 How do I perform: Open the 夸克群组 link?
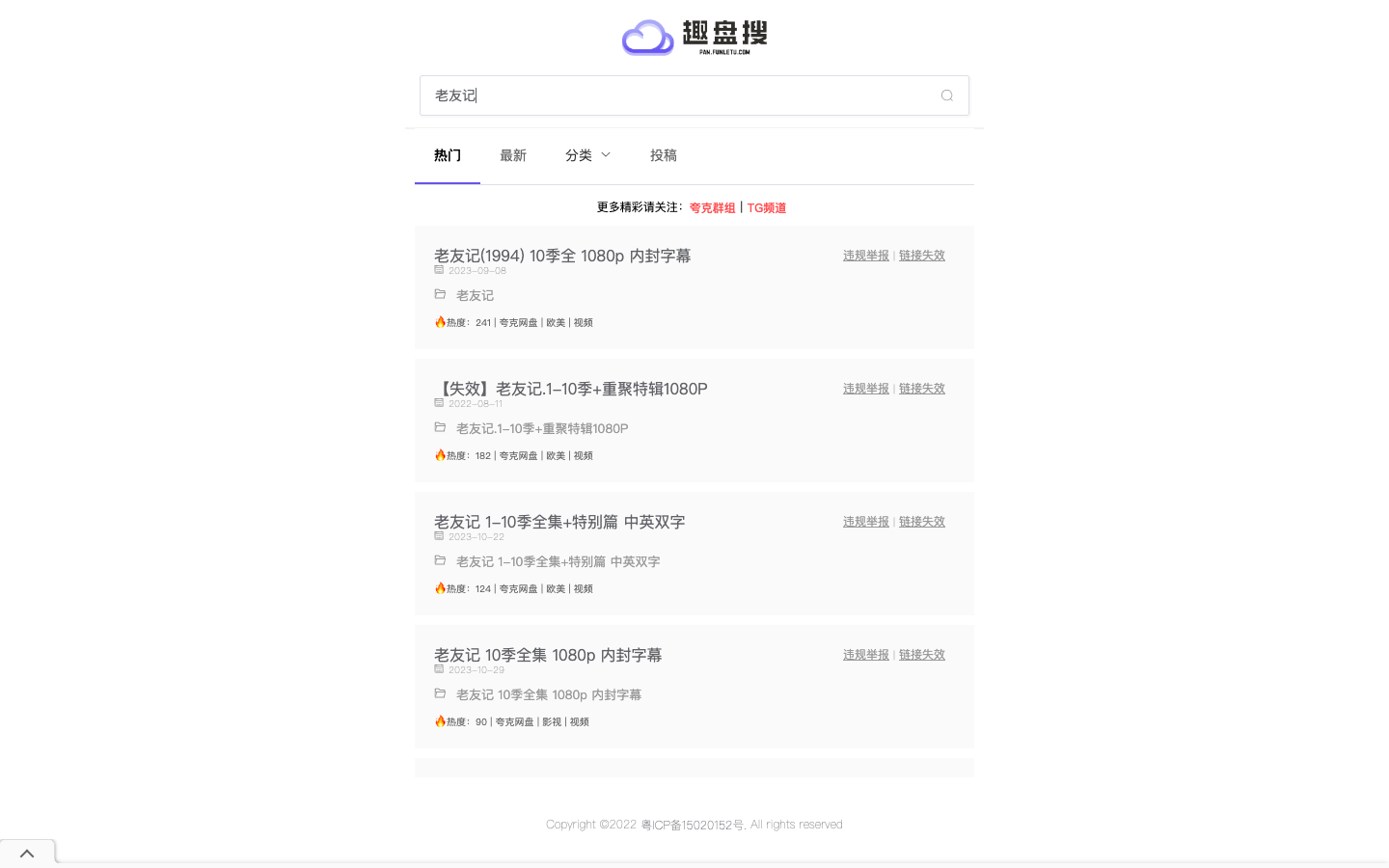click(x=712, y=208)
